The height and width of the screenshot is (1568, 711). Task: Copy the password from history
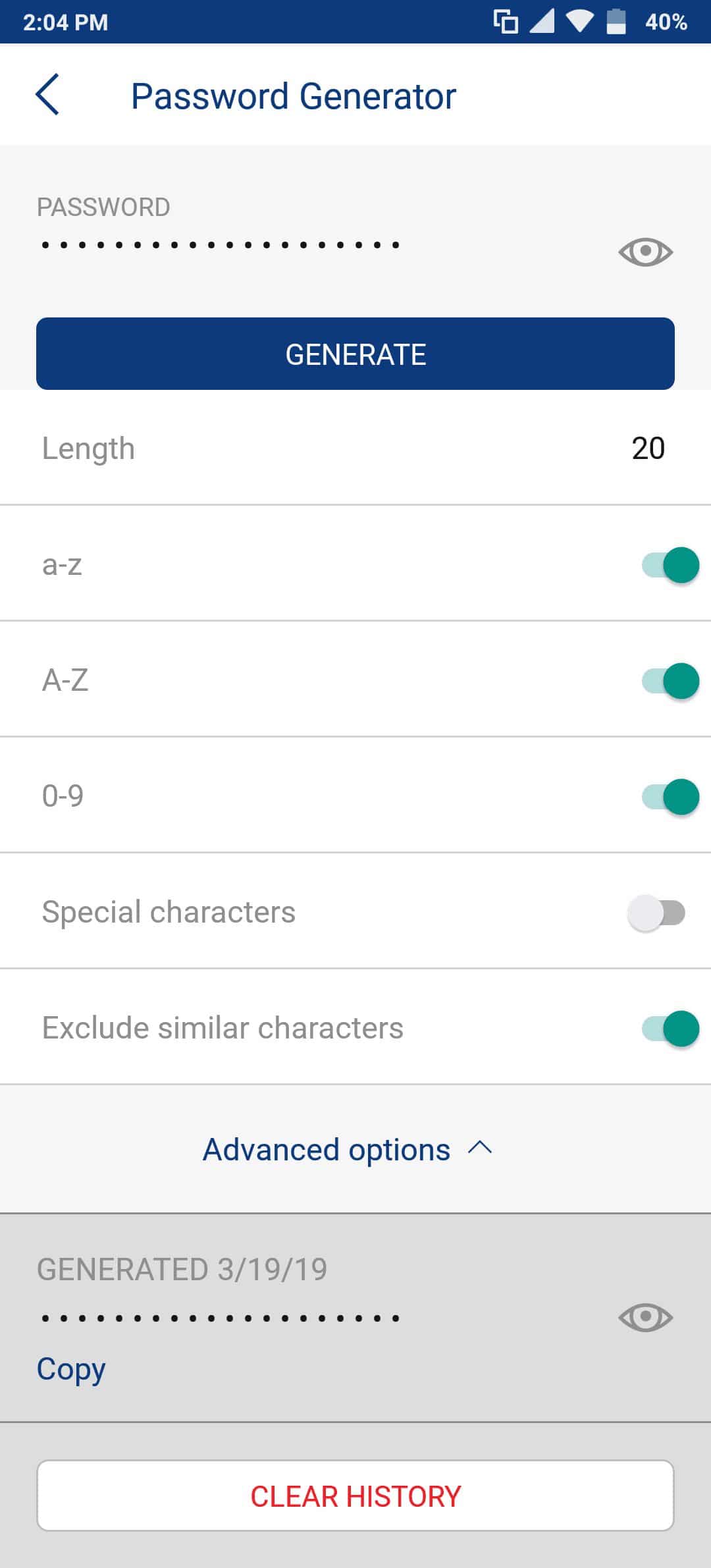coord(71,1370)
